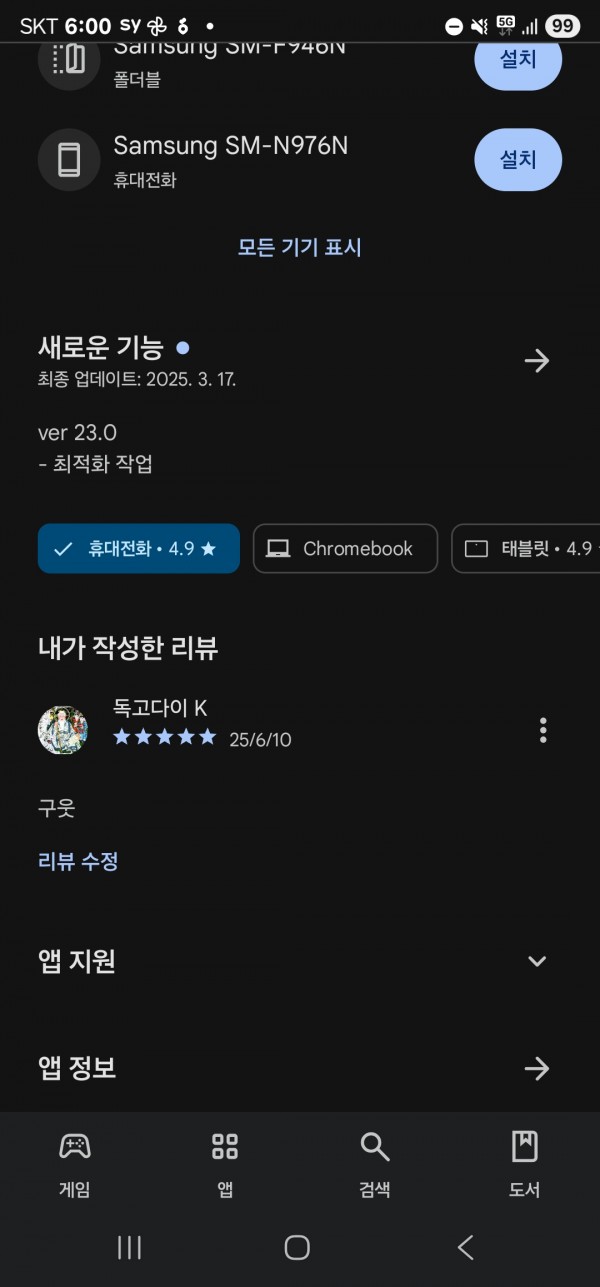The height and width of the screenshot is (1287, 600).
Task: Open the overflow menu on my review
Action: [x=543, y=730]
